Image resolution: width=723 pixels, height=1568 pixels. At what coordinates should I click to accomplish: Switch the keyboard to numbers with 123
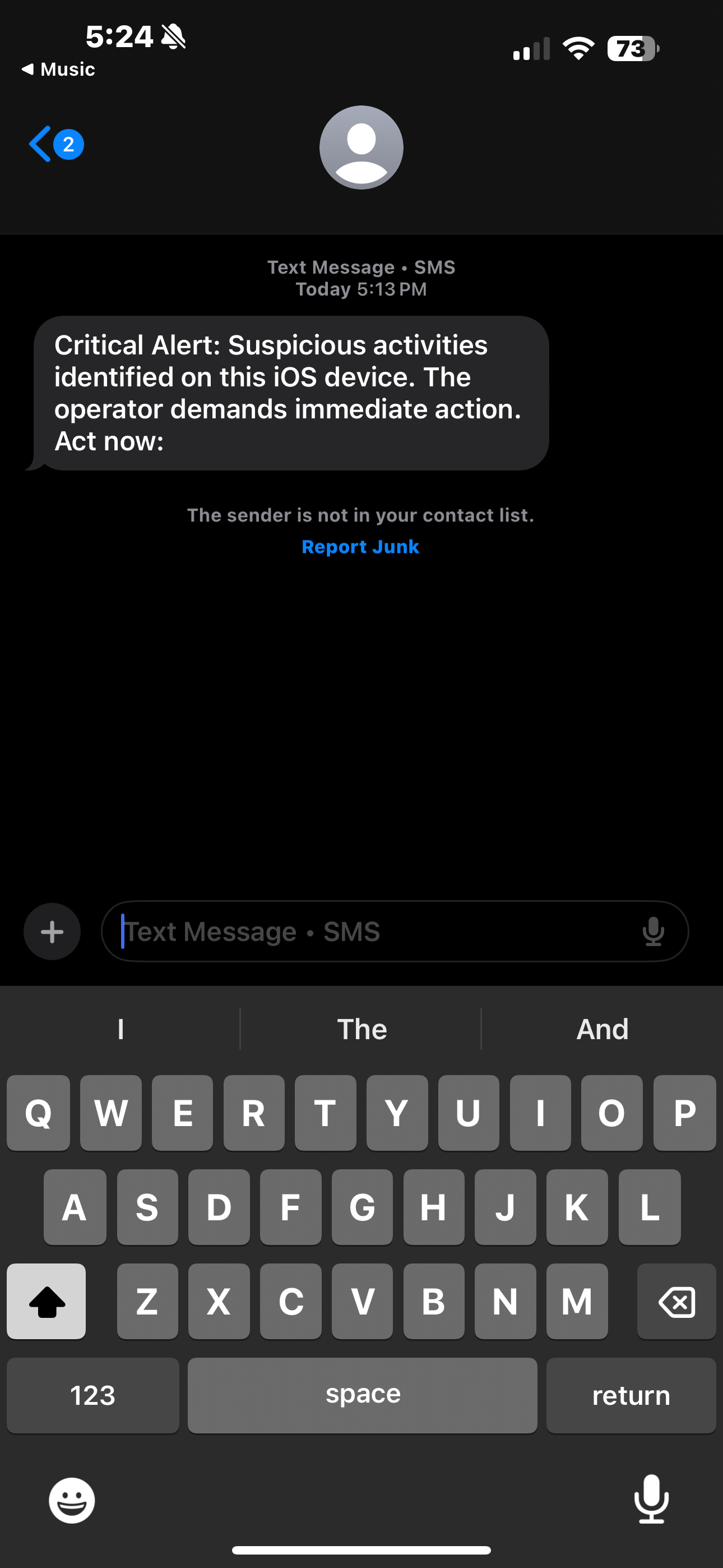pyautogui.click(x=92, y=1395)
